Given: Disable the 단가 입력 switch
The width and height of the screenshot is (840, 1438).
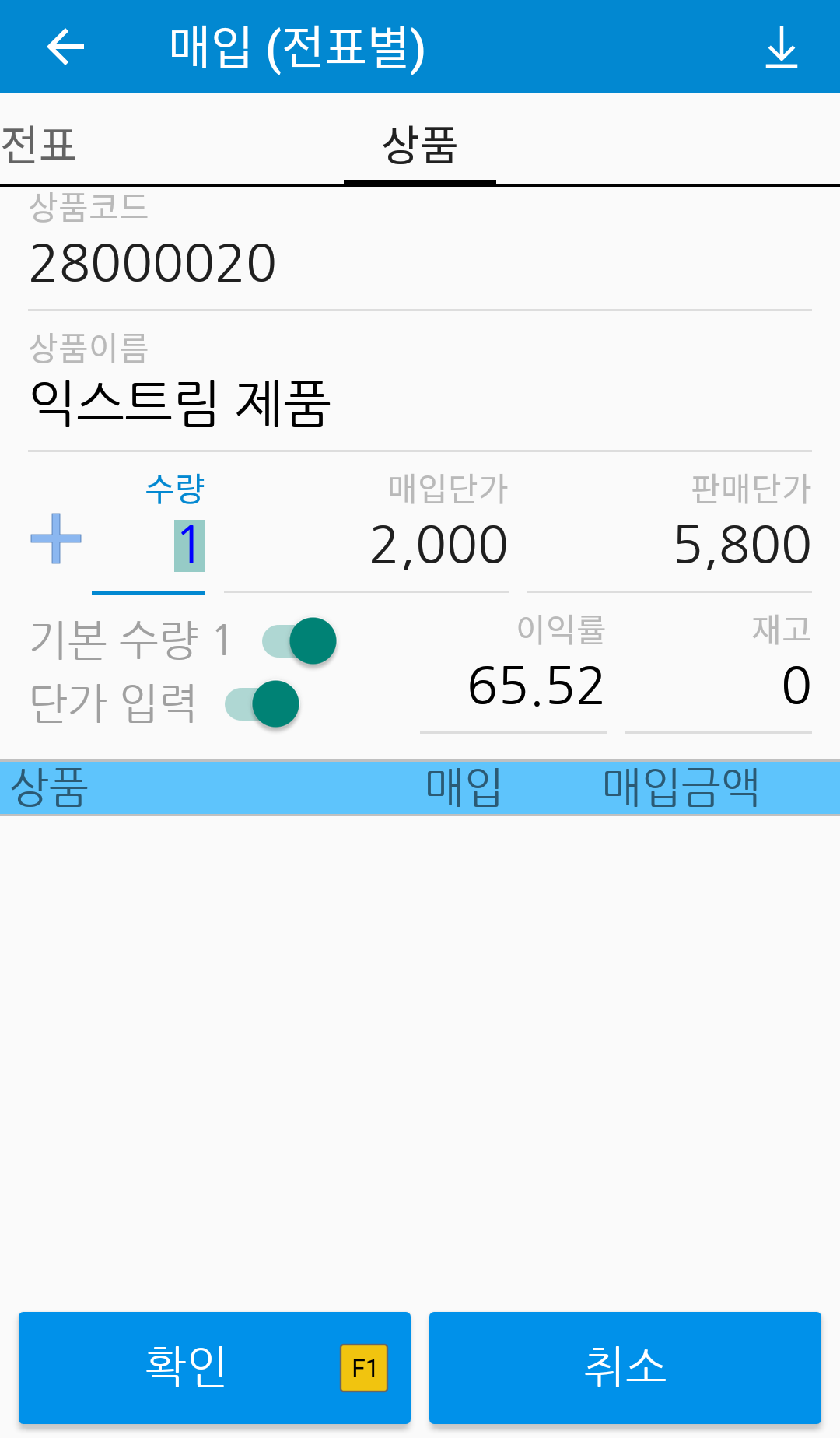Looking at the screenshot, I should pos(262,704).
